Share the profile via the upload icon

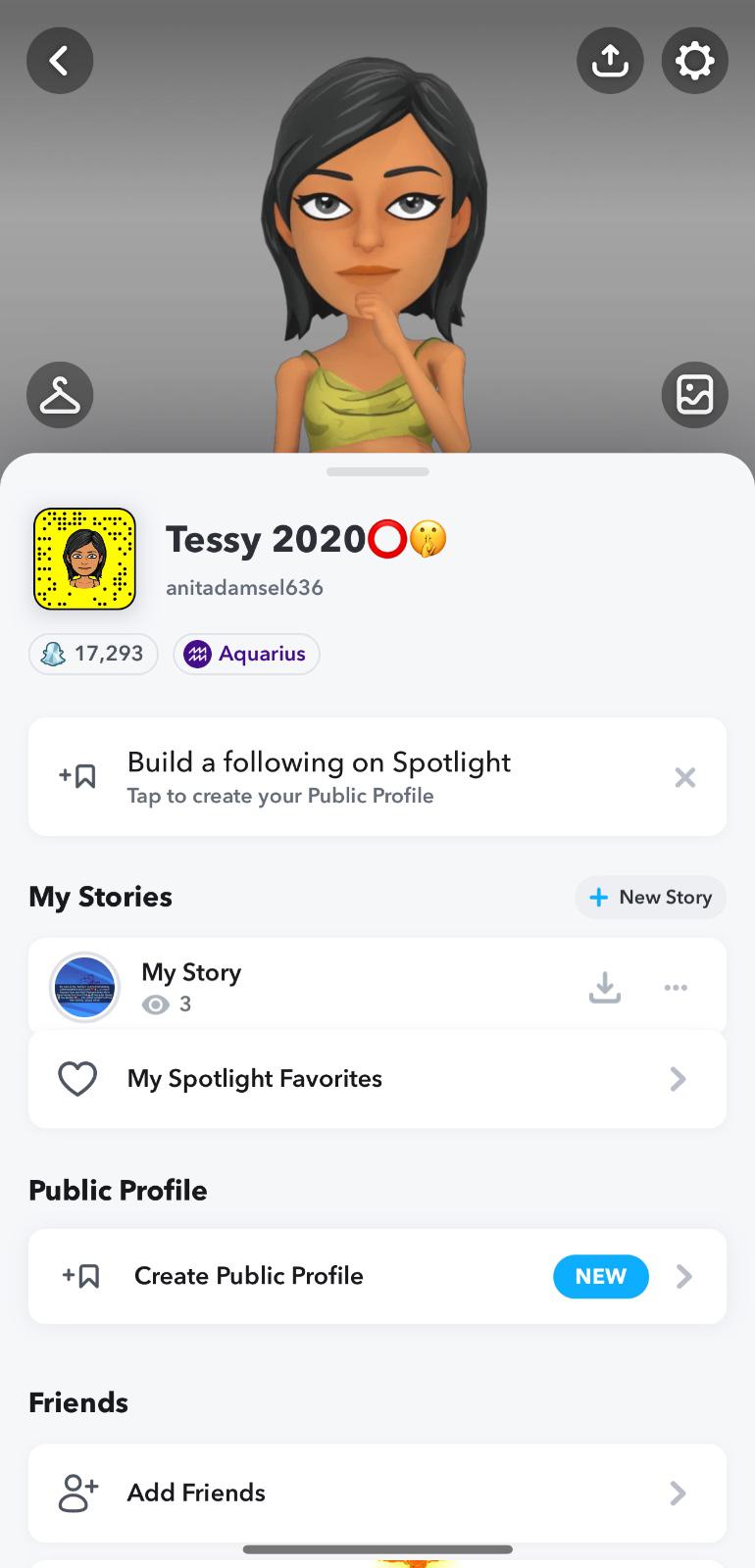point(610,61)
